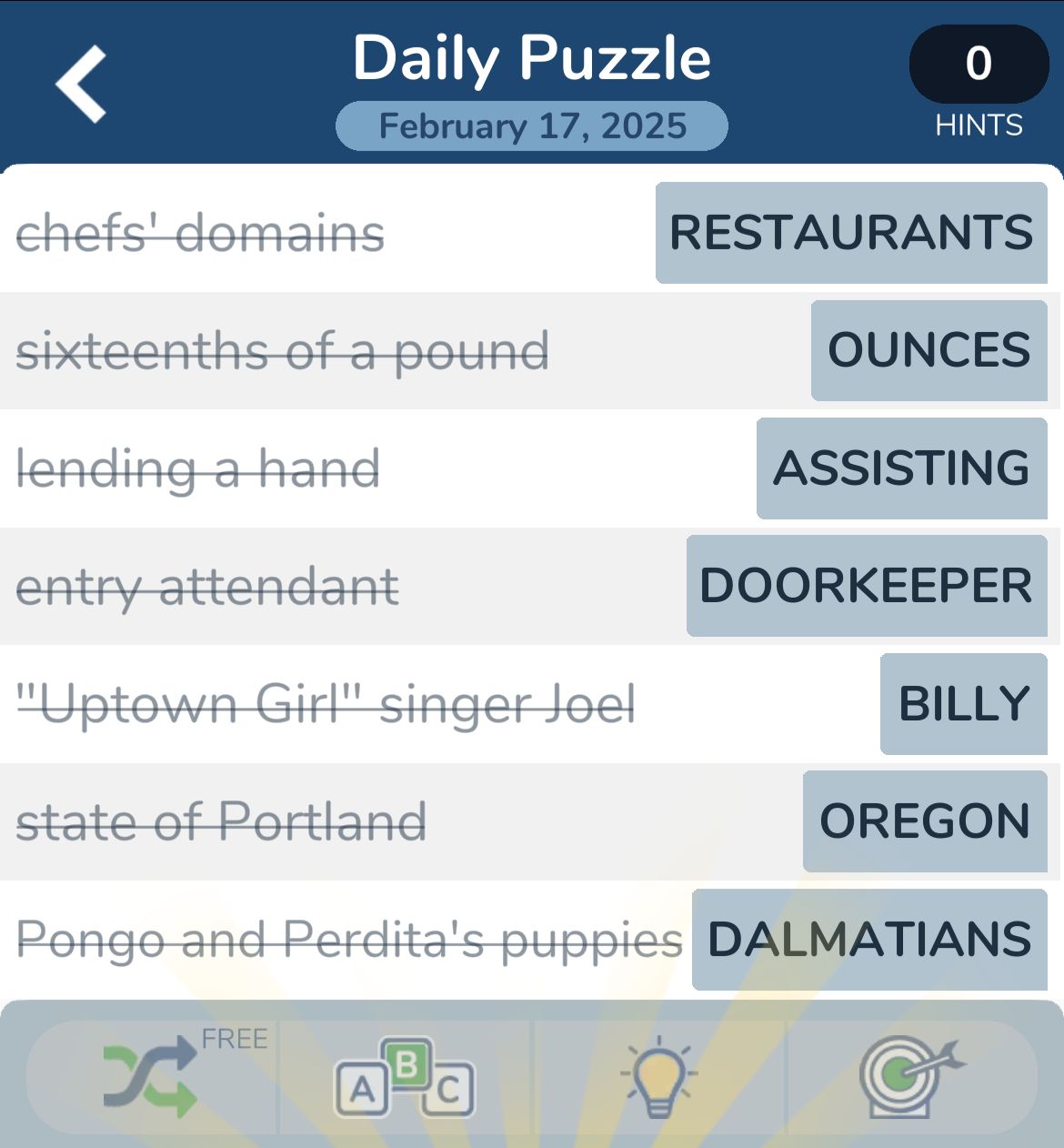Open the hints counter button

979,65
